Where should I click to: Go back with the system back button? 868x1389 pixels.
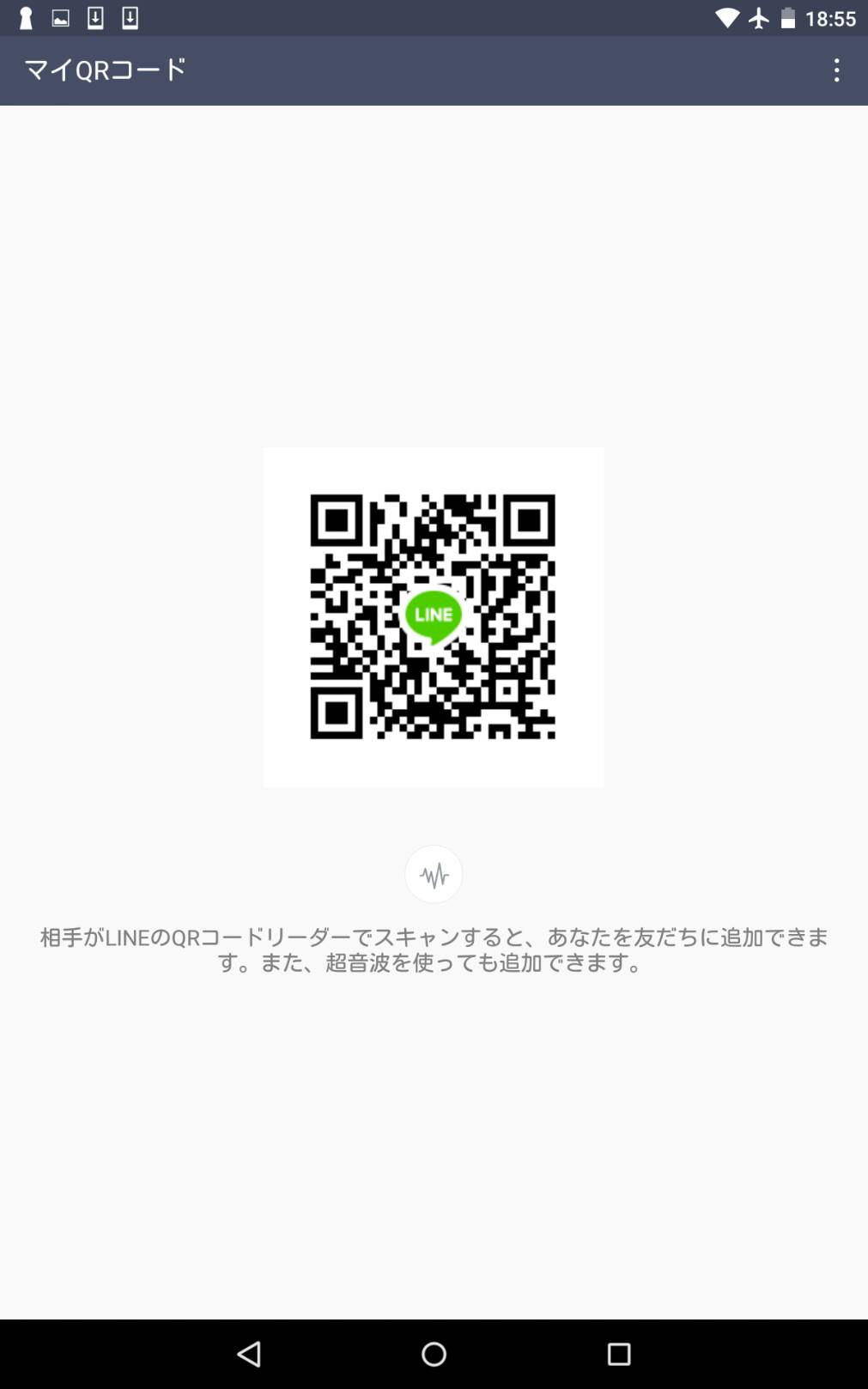pyautogui.click(x=249, y=1354)
